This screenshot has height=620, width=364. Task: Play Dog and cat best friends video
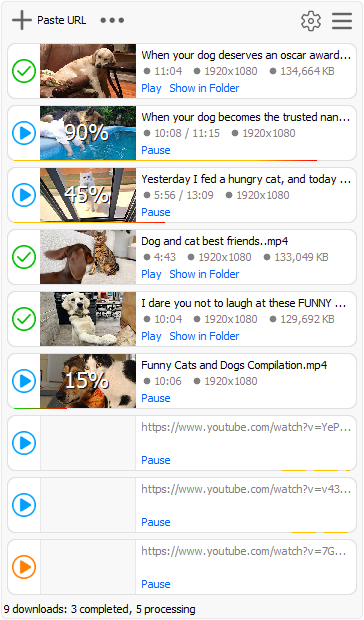pos(151,274)
